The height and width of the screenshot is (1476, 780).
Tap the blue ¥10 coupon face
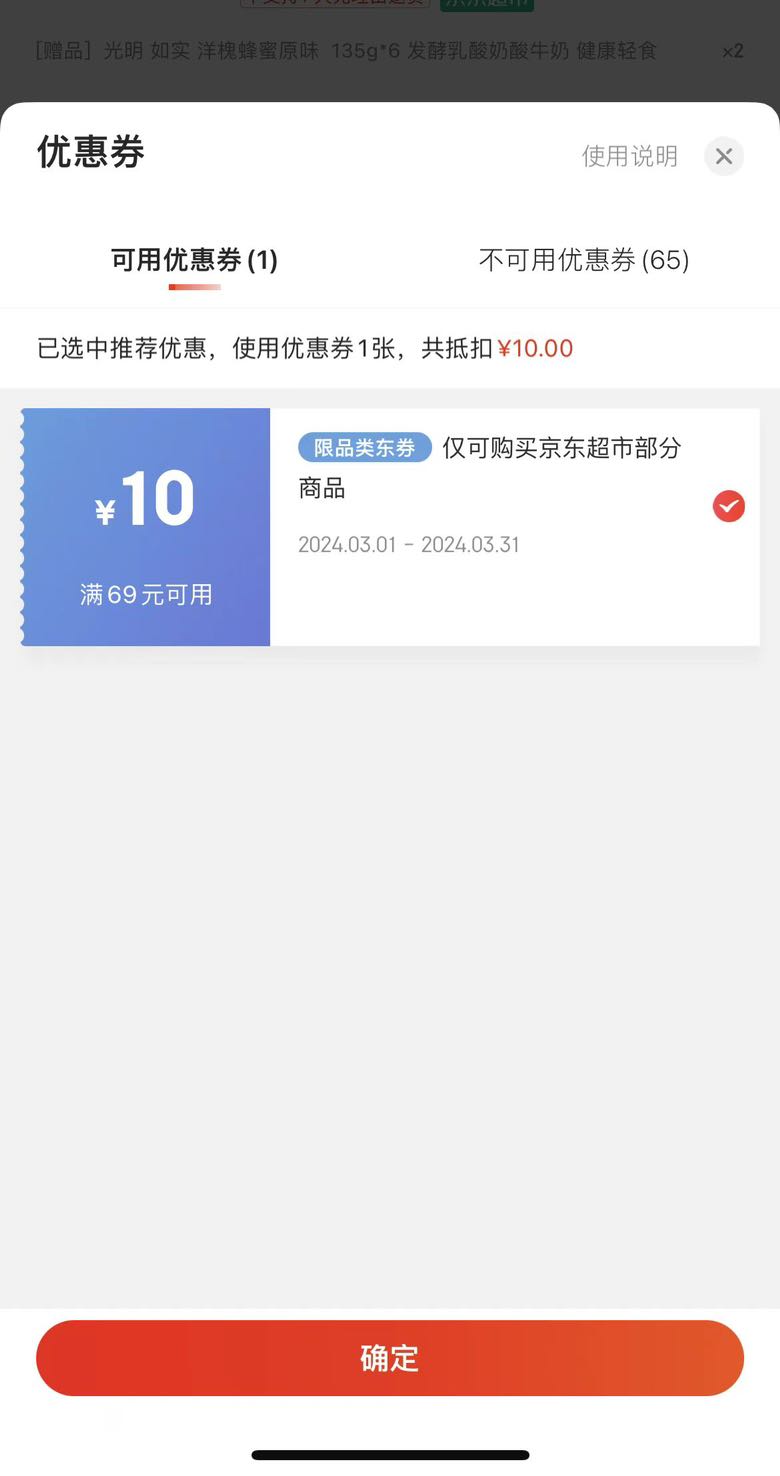(x=145, y=525)
